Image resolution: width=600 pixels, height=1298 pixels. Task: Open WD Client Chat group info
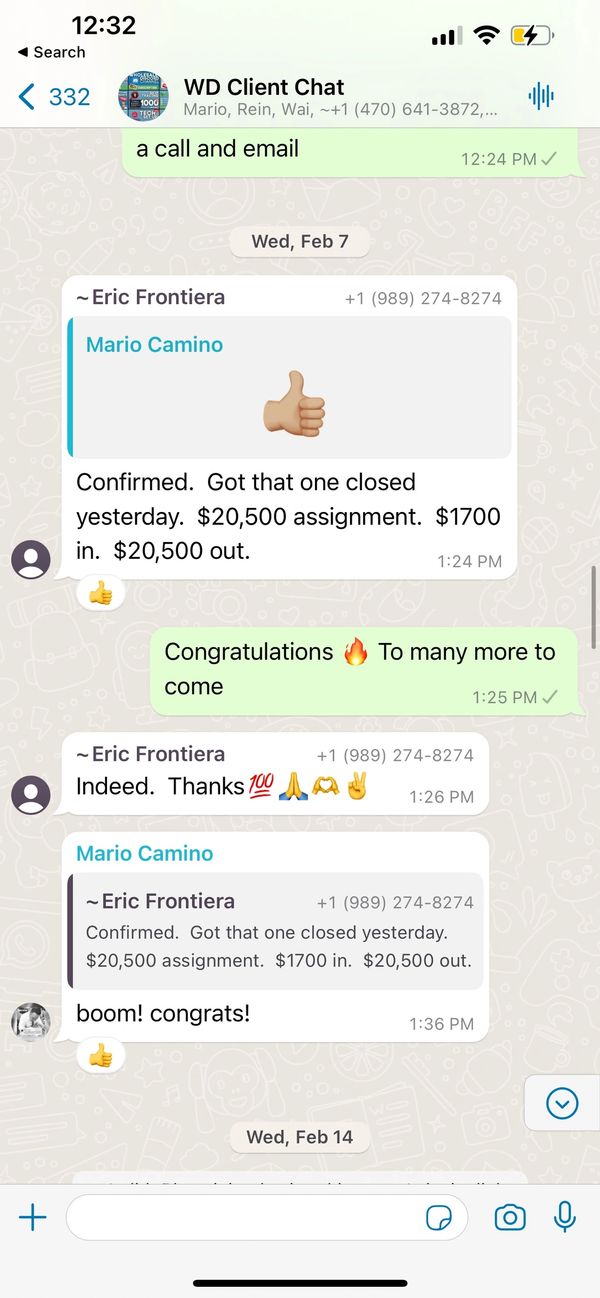[x=300, y=97]
